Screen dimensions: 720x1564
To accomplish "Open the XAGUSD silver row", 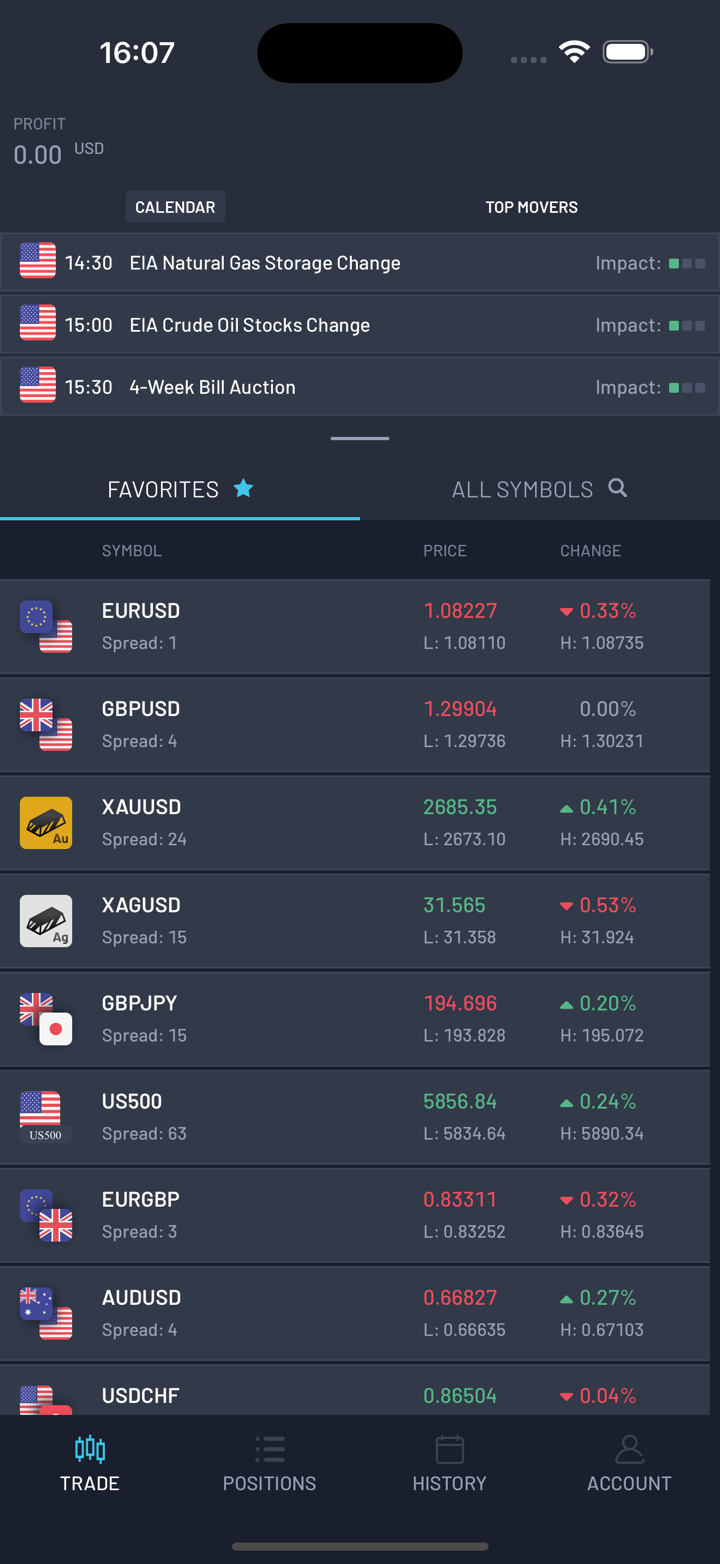I will 360,920.
